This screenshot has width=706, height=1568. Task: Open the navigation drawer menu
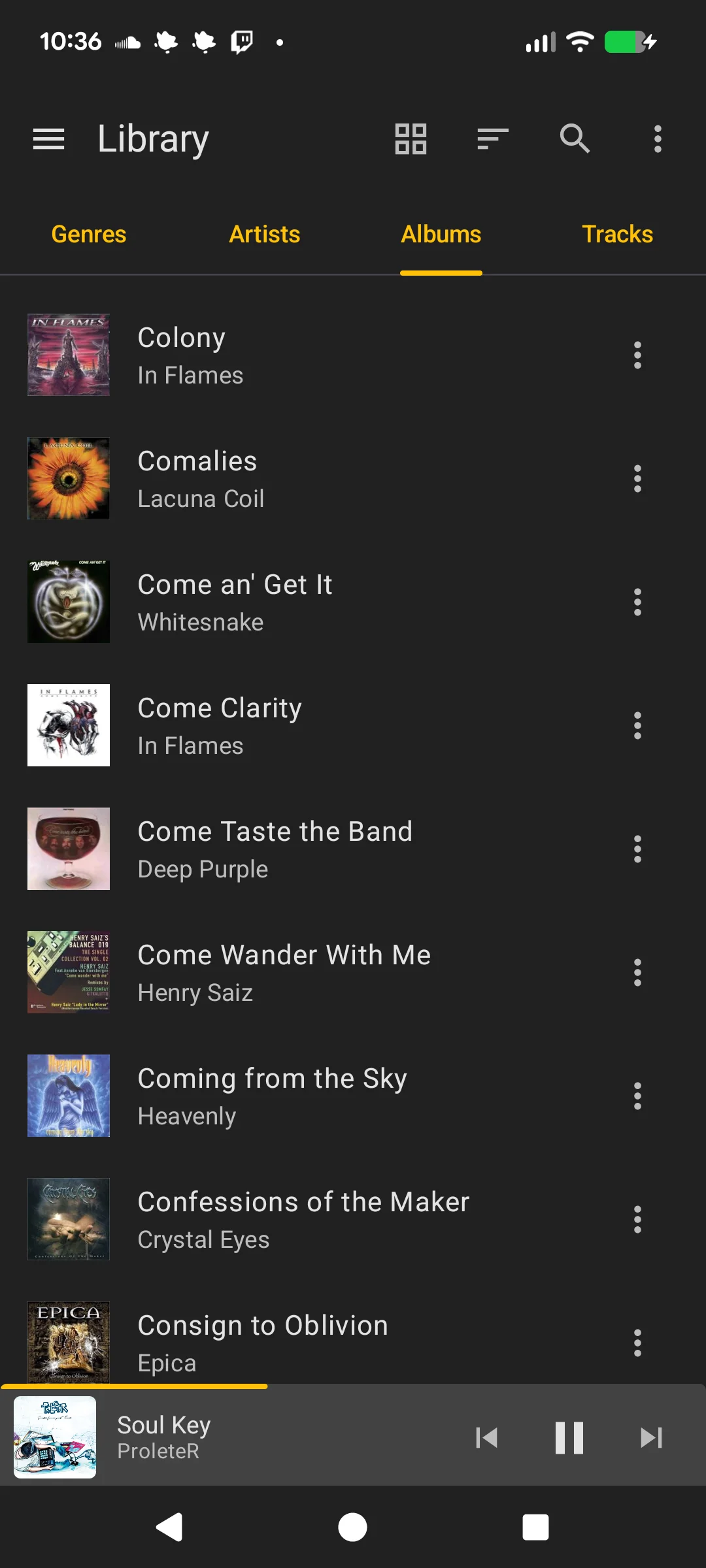click(48, 139)
